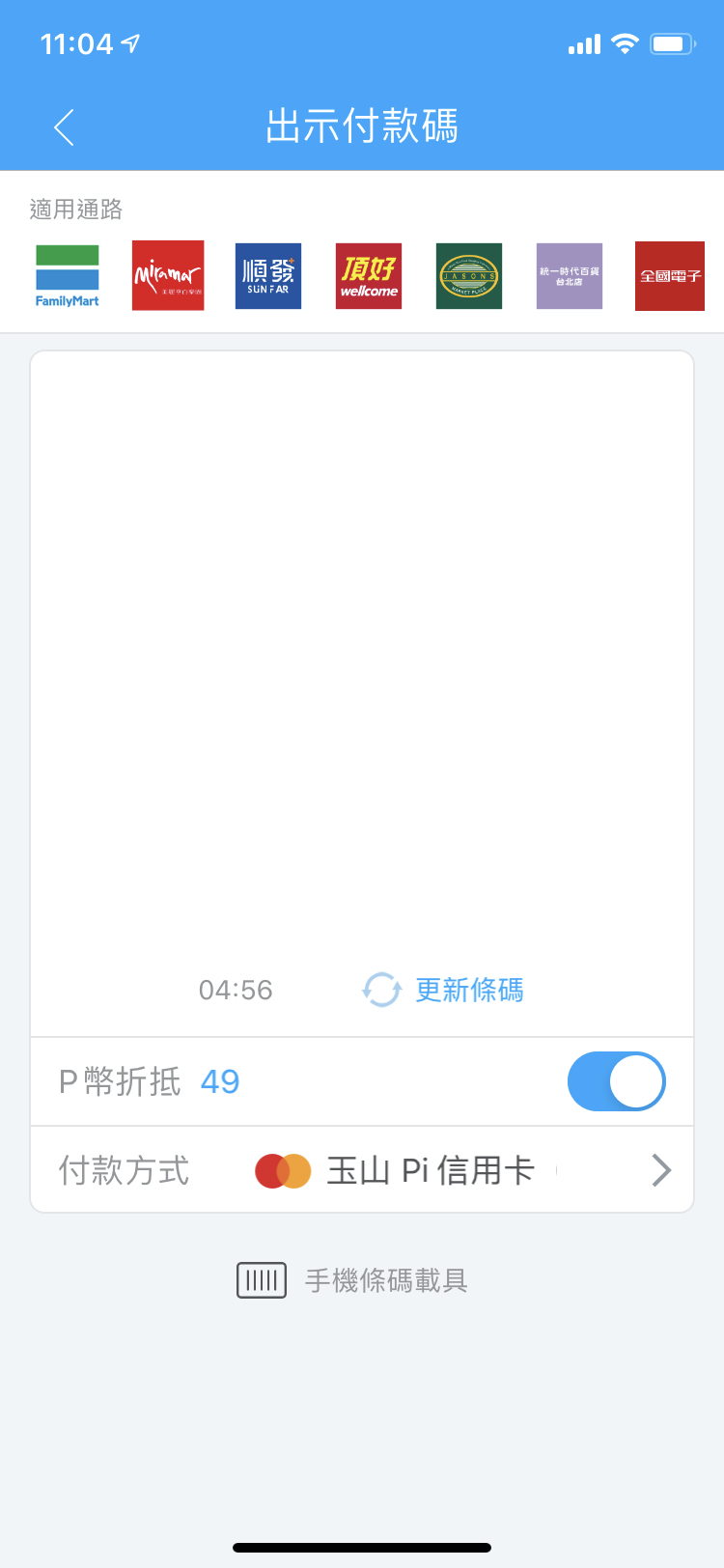Open the 付款方式 row showing 玉山 Pi 信用卡

pyautogui.click(x=362, y=1170)
